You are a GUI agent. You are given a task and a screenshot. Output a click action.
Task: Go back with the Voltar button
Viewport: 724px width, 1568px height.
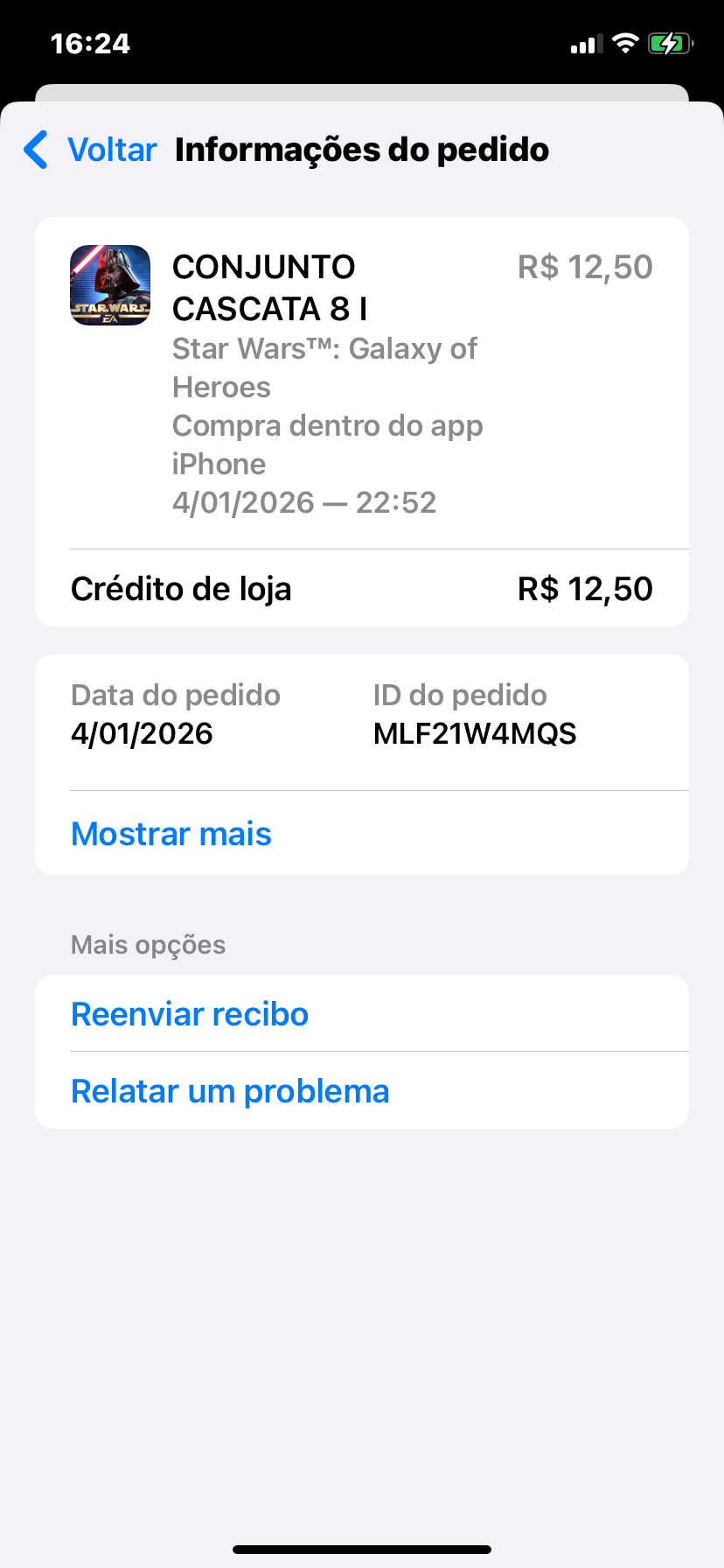point(91,150)
